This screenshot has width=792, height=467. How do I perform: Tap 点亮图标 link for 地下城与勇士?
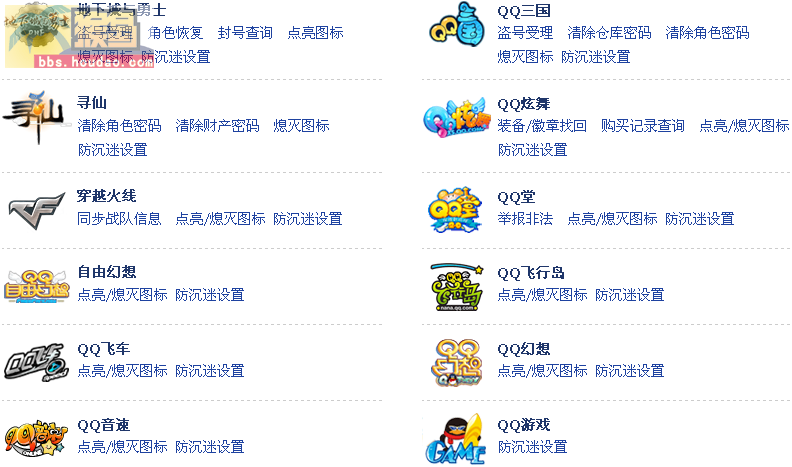[x=314, y=33]
